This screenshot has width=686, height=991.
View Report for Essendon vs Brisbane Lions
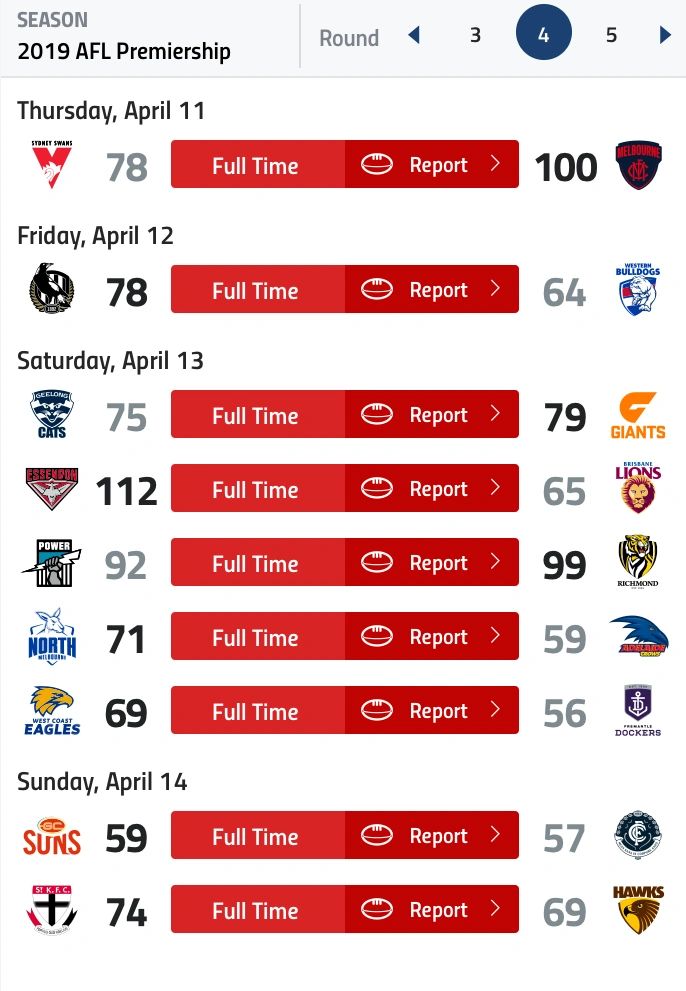[x=432, y=489]
